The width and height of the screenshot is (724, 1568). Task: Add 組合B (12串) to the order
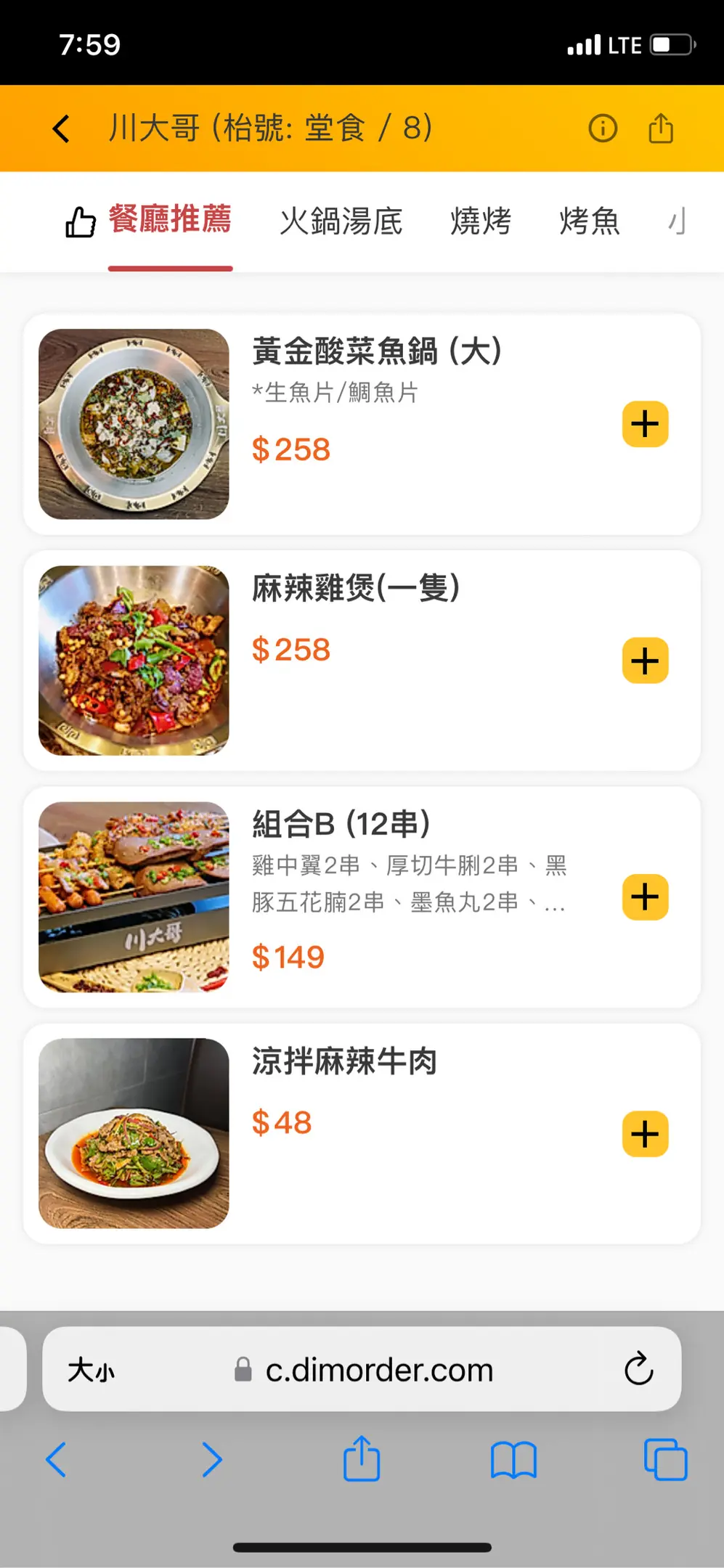click(x=645, y=897)
